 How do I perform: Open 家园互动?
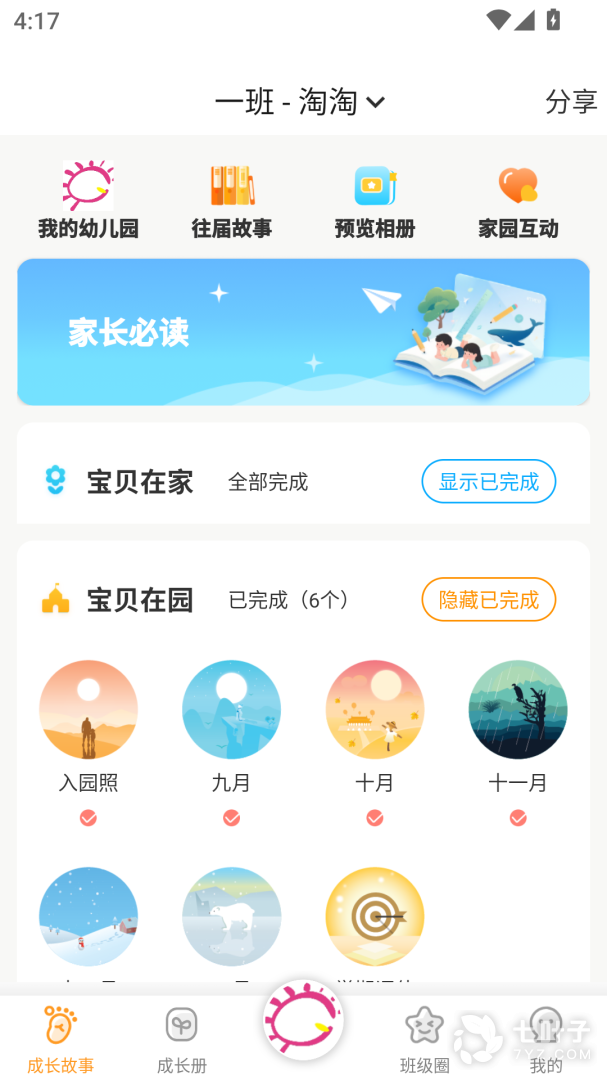click(x=518, y=201)
